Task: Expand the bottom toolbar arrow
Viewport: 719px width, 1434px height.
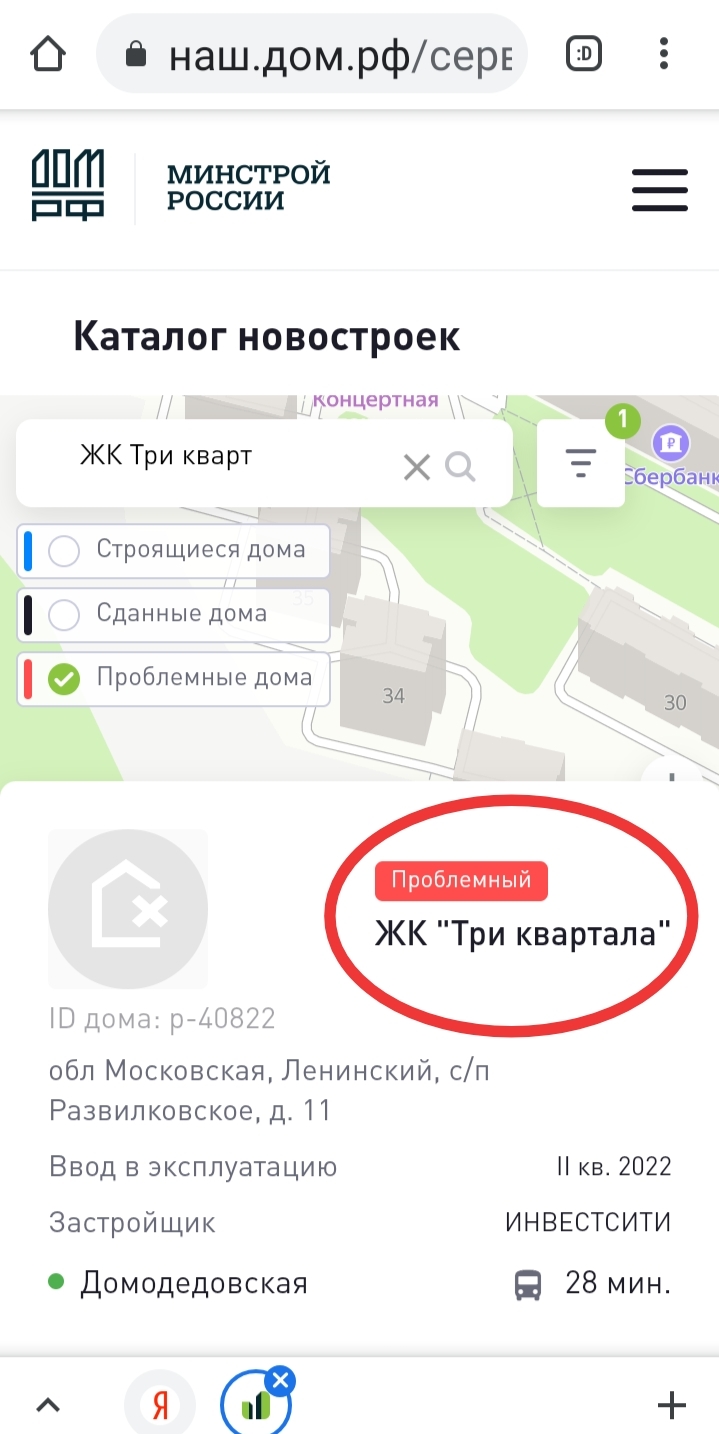Action: [48, 1405]
